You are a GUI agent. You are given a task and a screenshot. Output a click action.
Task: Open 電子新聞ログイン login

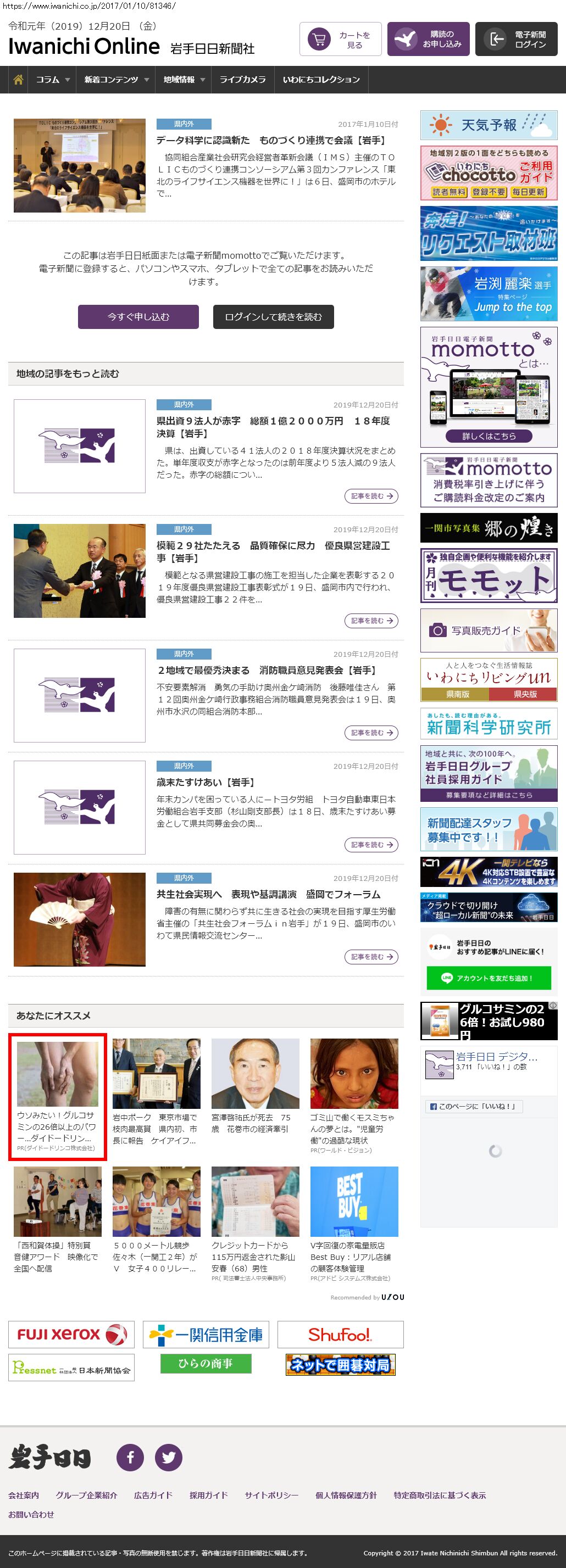[x=516, y=40]
